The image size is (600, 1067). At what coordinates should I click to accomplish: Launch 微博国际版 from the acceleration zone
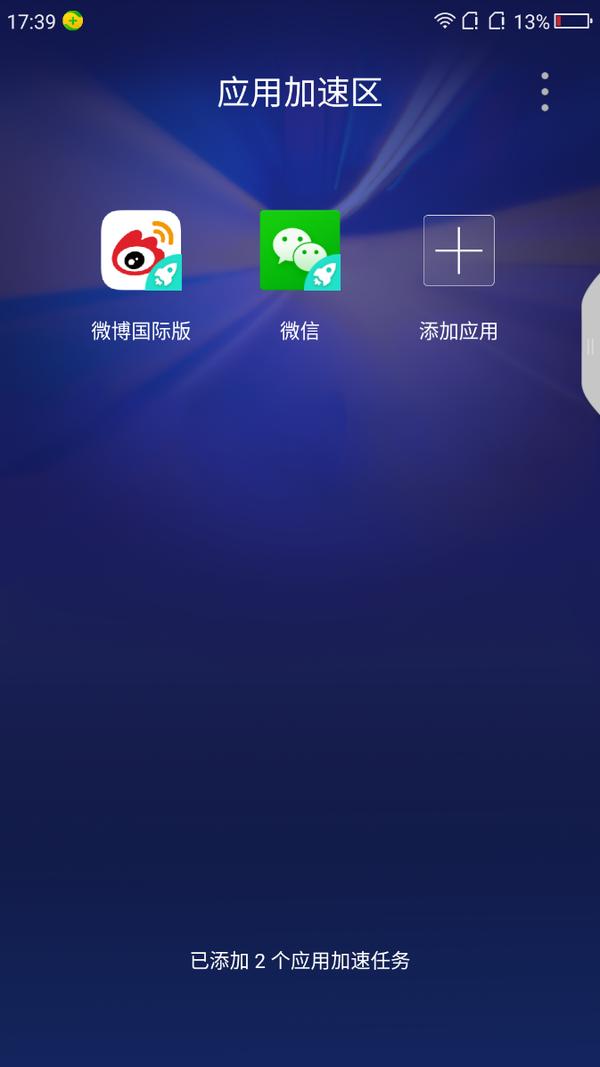click(x=141, y=251)
